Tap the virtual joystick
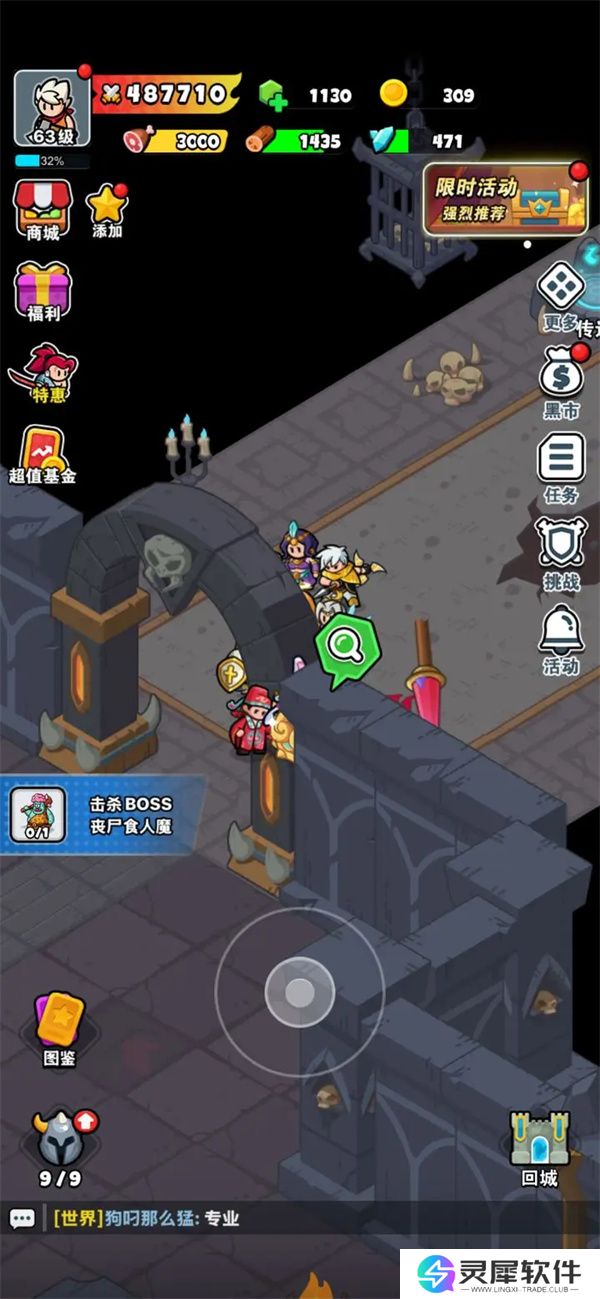Viewport: 600px width, 1299px height. [x=299, y=992]
